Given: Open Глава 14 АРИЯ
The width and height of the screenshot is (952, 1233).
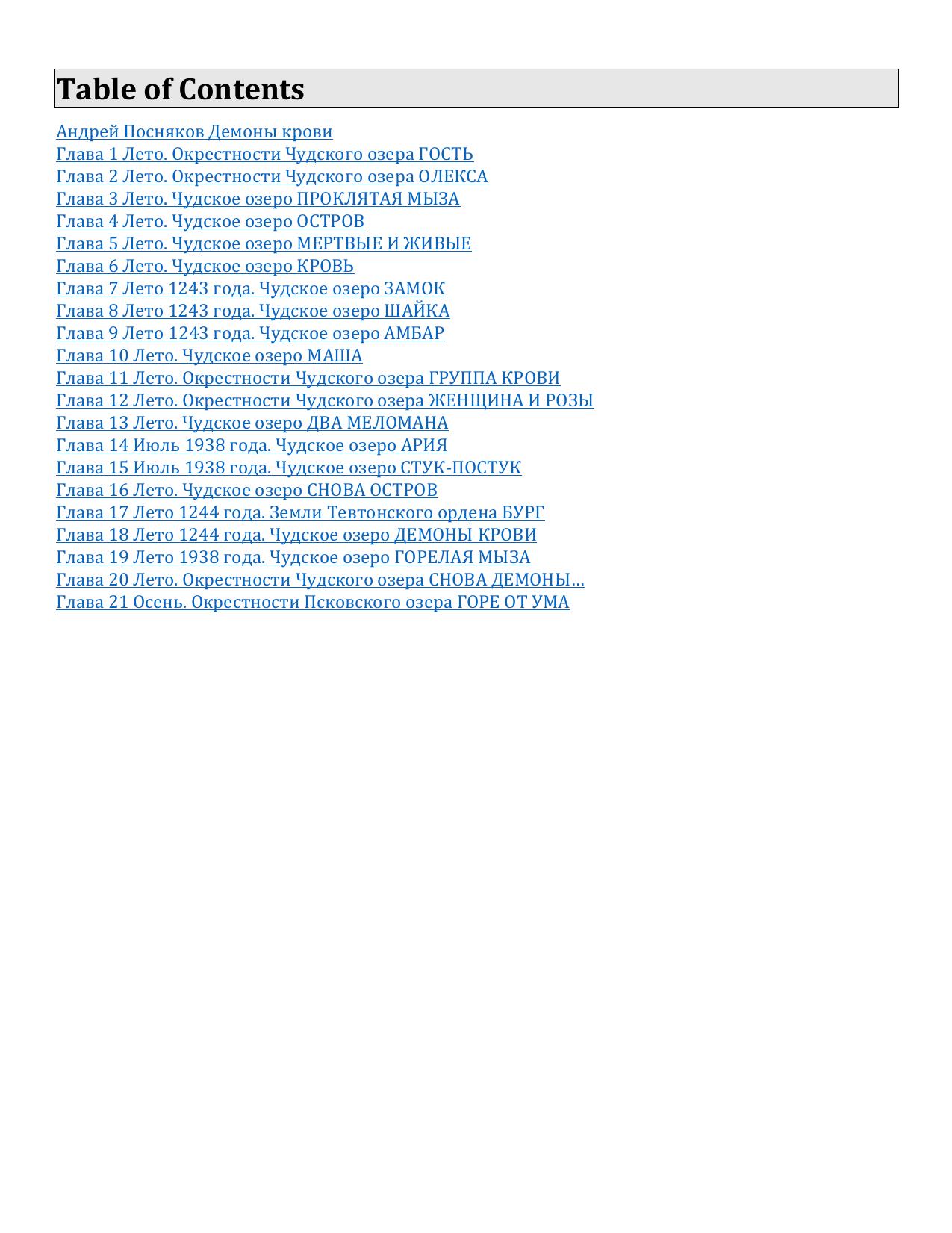Looking at the screenshot, I should 252,446.
